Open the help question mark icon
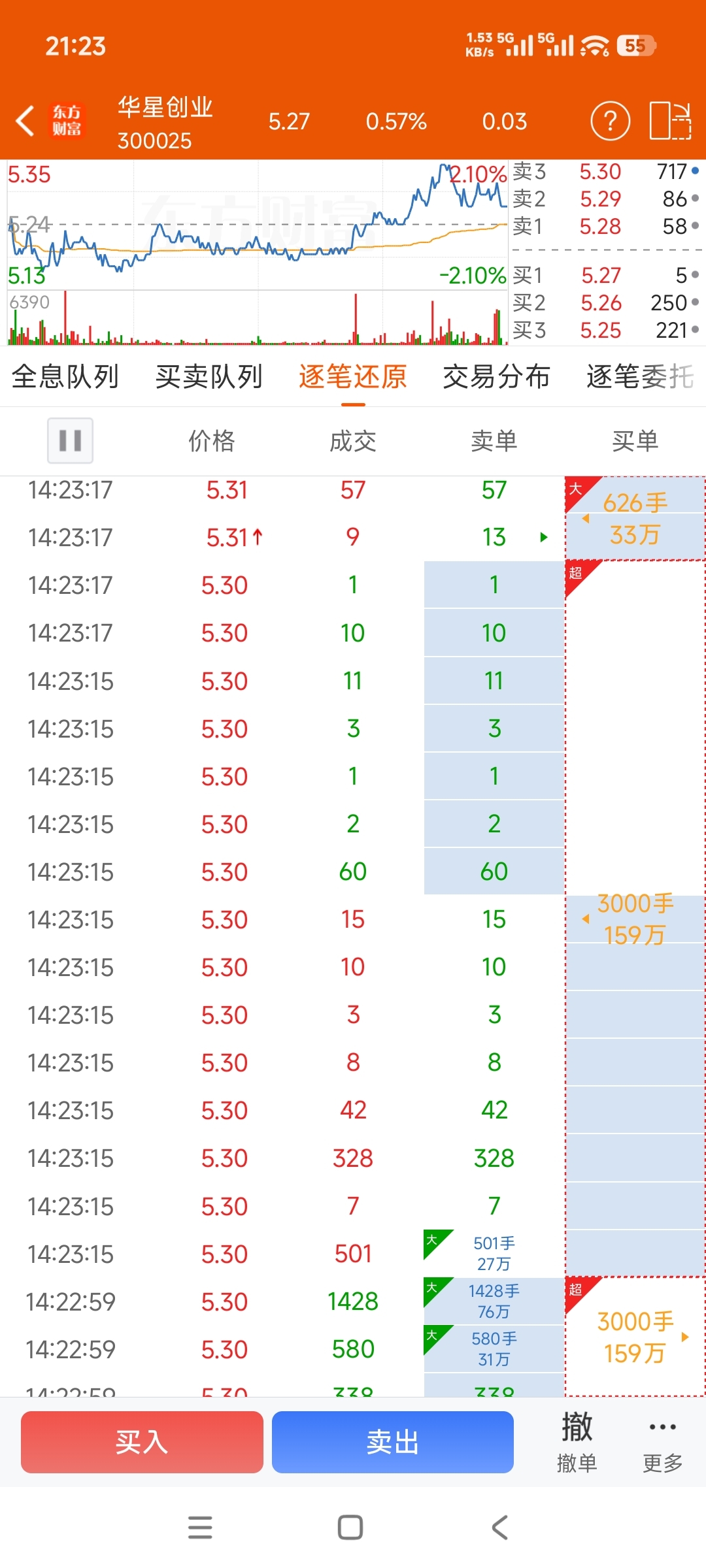The width and height of the screenshot is (706, 1568). 610,122
